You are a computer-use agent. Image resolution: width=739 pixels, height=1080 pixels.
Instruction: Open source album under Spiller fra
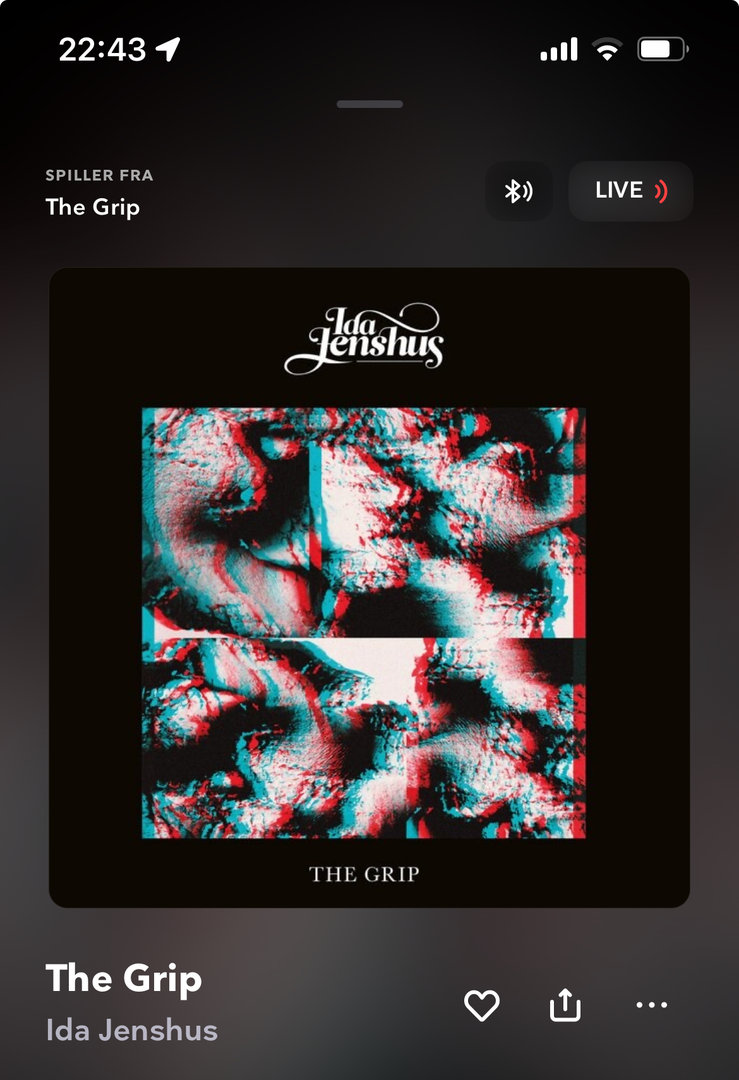click(92, 207)
